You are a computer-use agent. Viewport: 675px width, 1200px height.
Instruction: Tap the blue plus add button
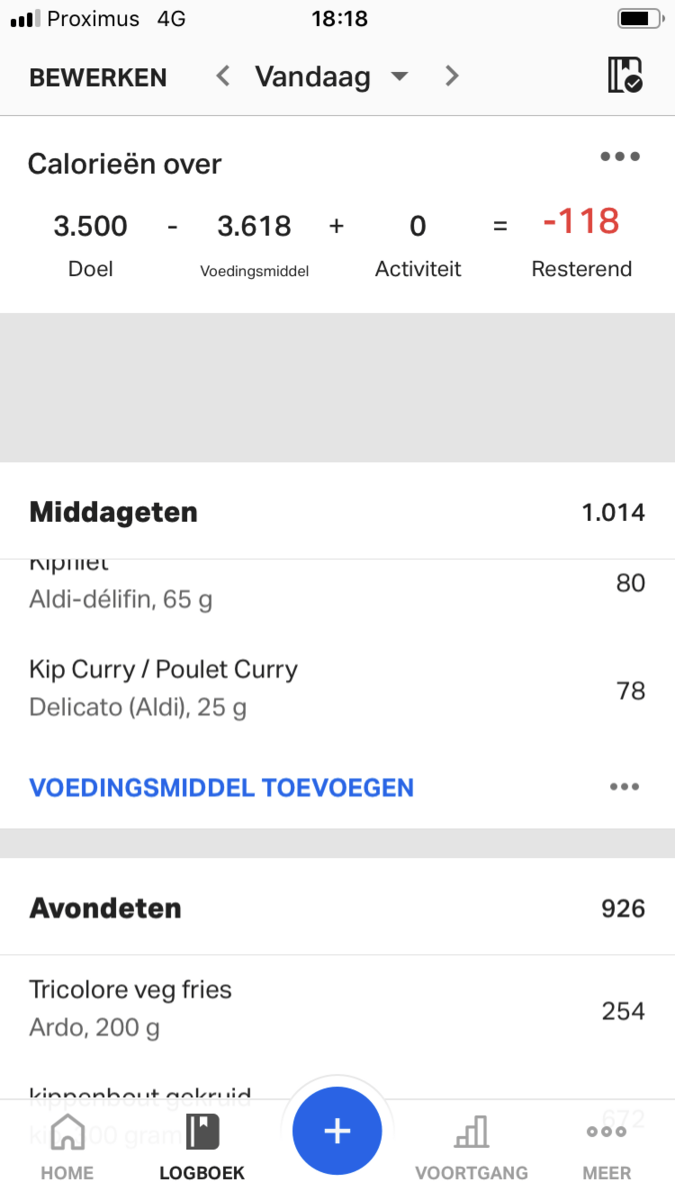[x=337, y=1131]
